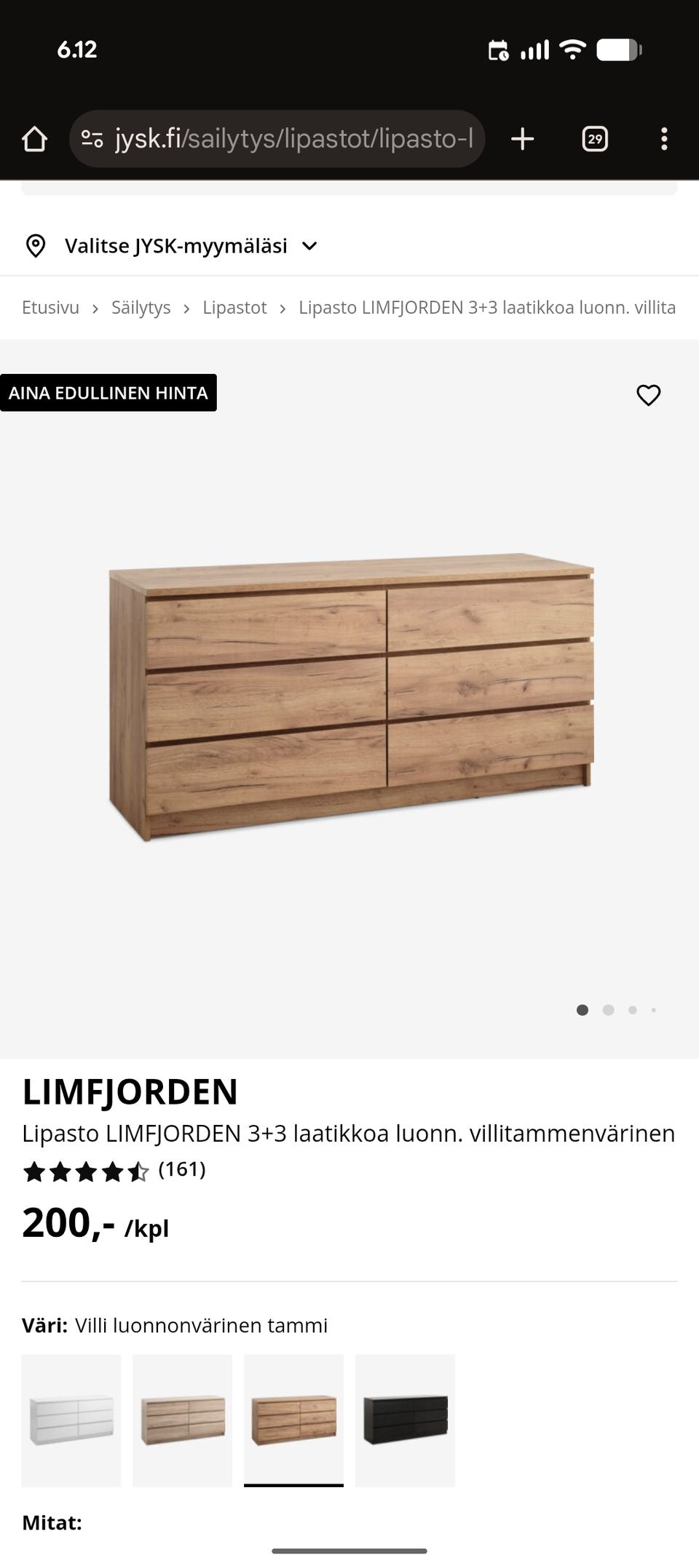Open the 161 customer reviews
Image resolution: width=699 pixels, height=1568 pixels.
(x=182, y=1169)
